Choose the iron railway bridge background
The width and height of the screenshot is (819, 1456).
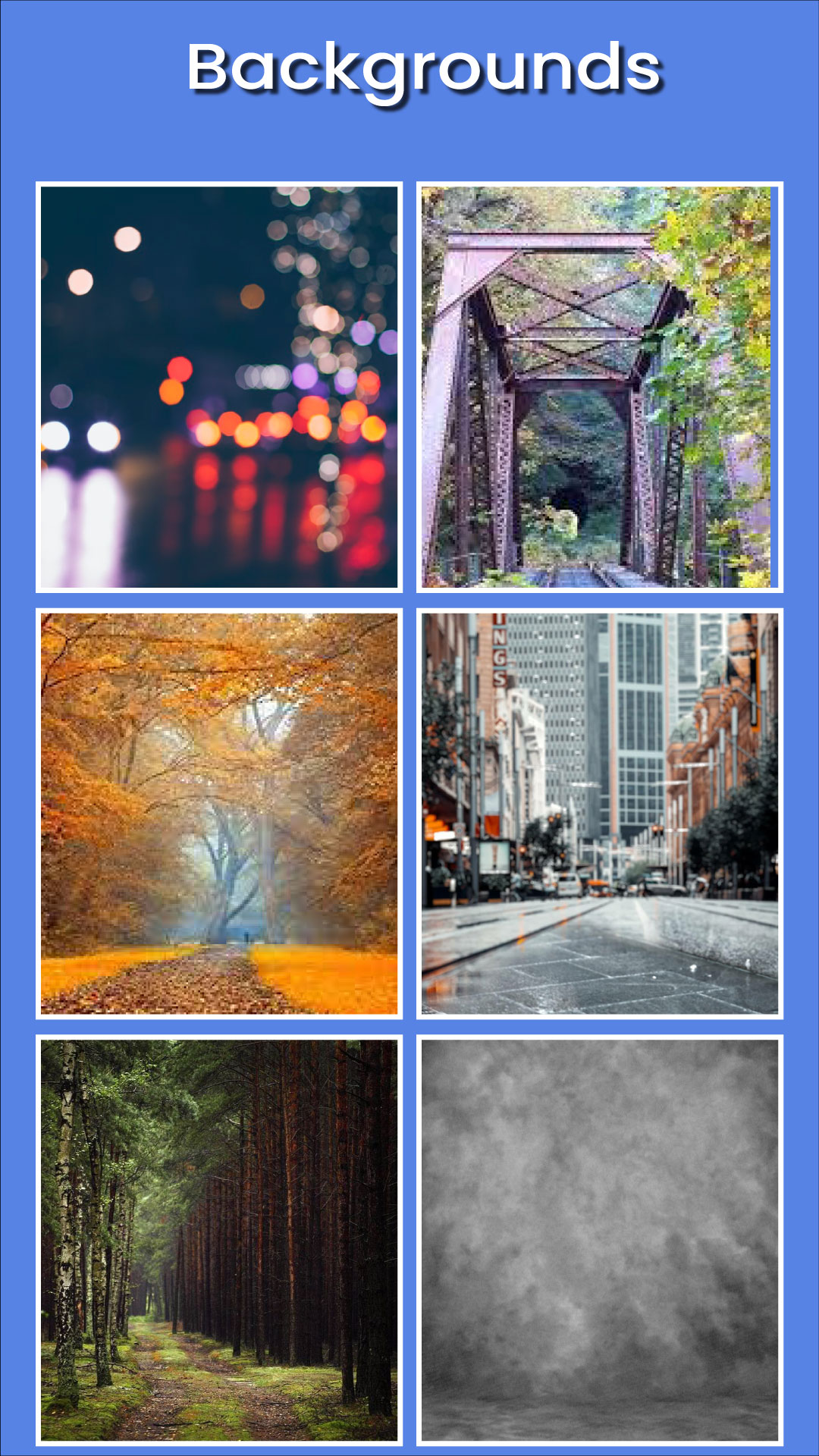599,387
